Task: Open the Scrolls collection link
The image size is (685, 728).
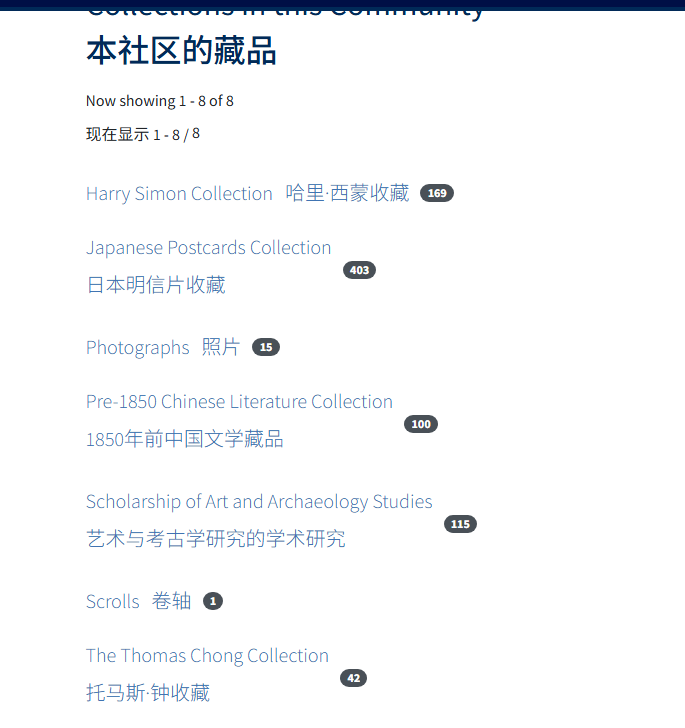Action: pyautogui.click(x=113, y=601)
